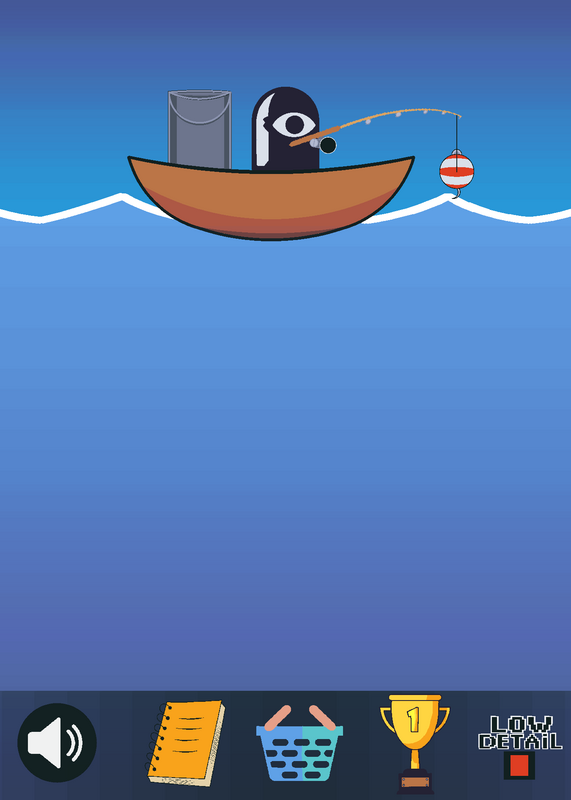View achievements with the gold trophy
Screen dimensions: 571x800
[x=415, y=743]
